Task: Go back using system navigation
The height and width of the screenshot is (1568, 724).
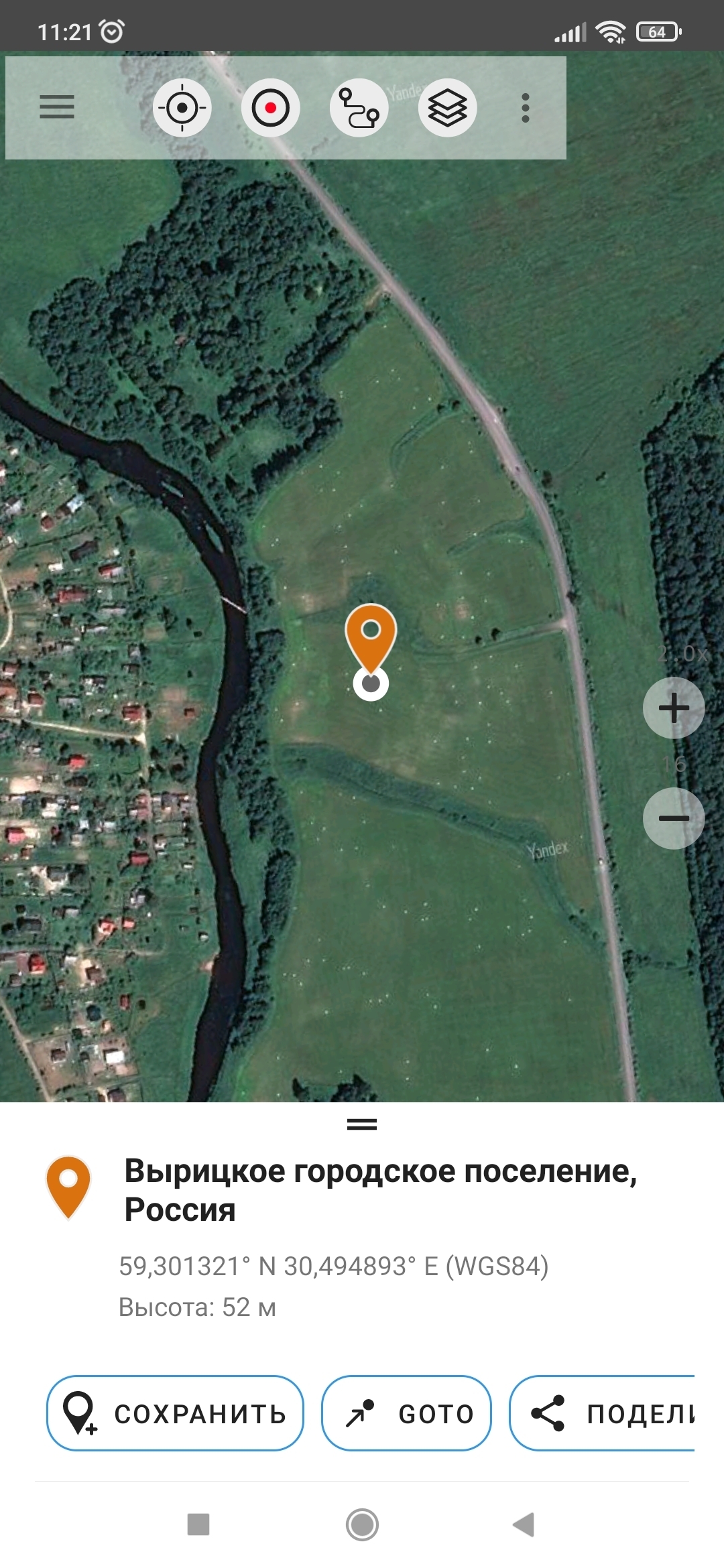Action: tap(524, 1524)
